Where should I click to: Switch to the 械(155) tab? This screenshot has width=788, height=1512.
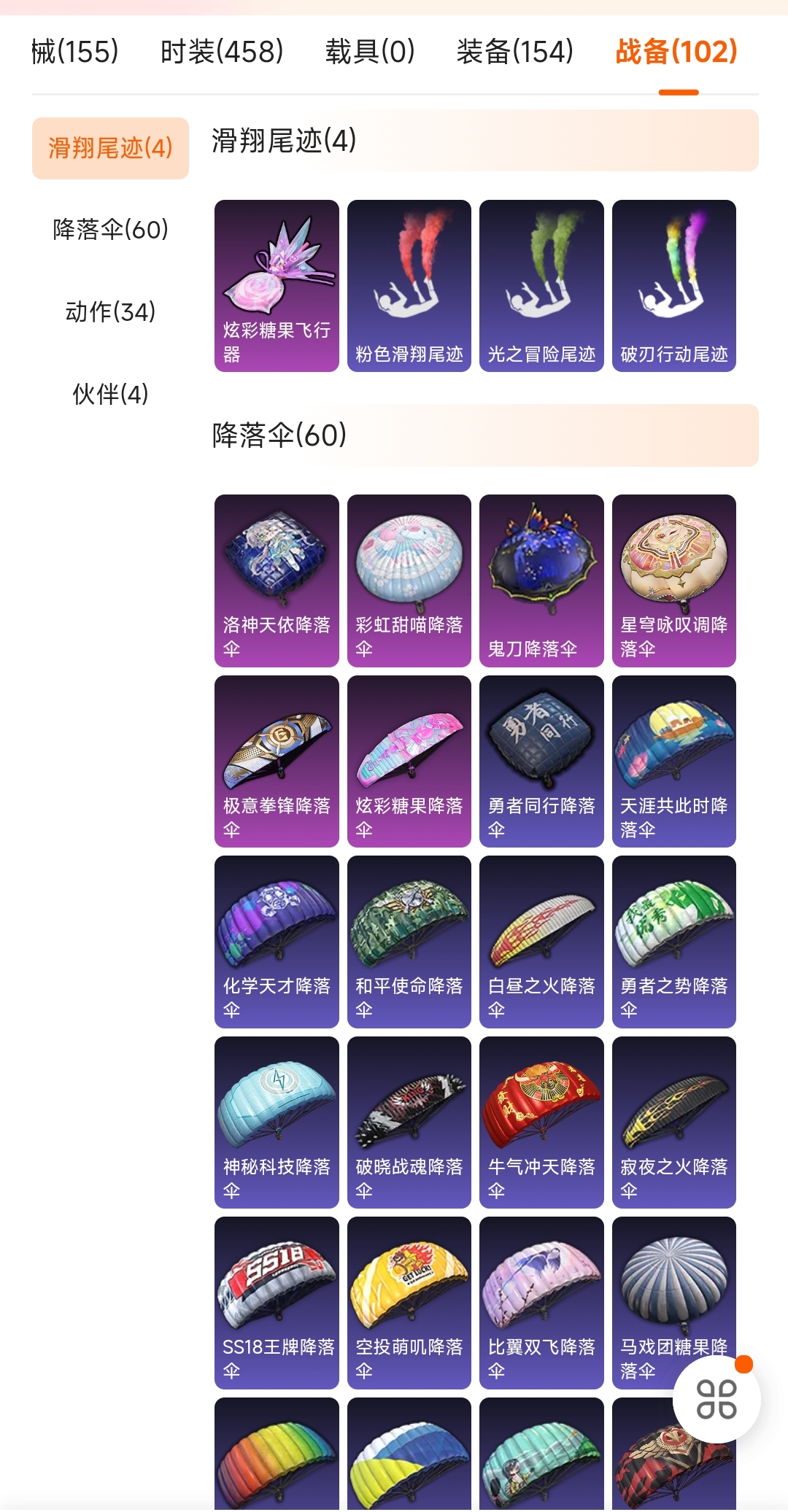(x=74, y=52)
